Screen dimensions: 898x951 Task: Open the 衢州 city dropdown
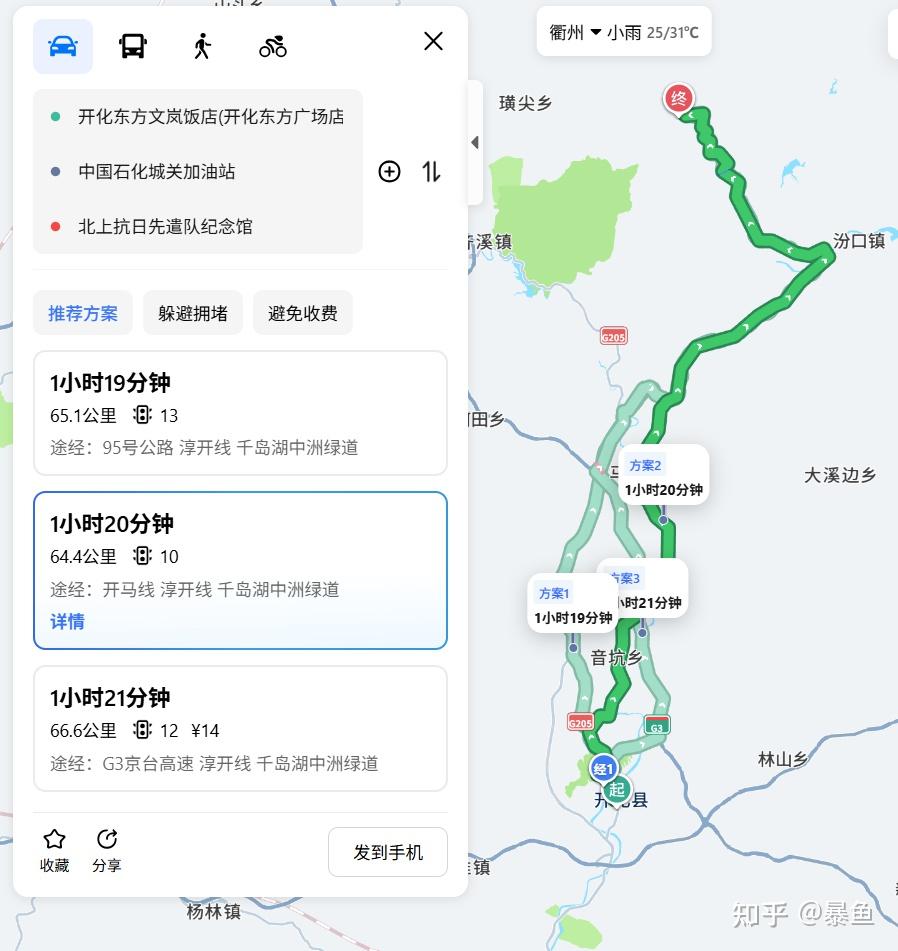(575, 32)
